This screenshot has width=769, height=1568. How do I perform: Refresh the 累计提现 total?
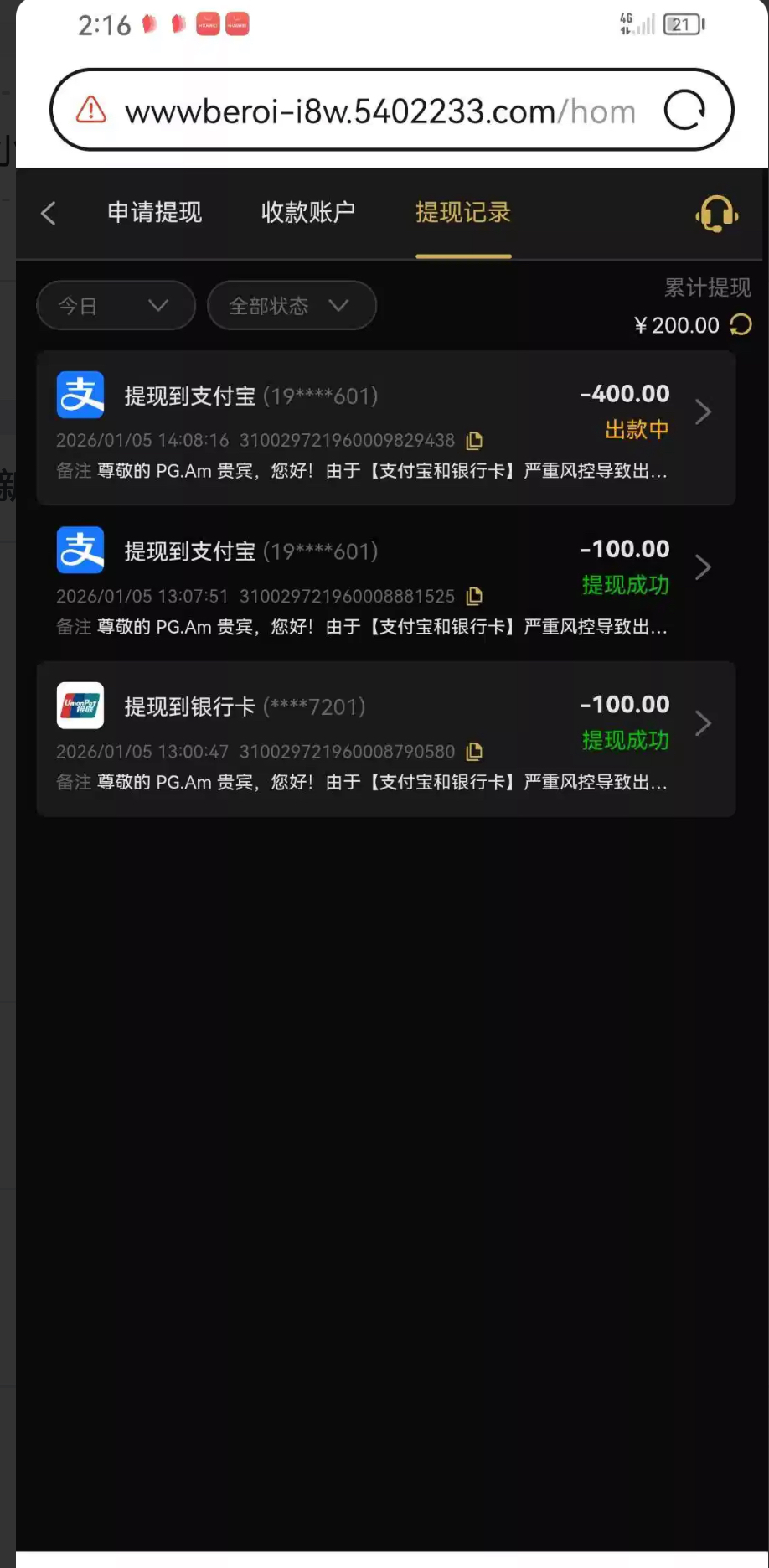pos(741,325)
